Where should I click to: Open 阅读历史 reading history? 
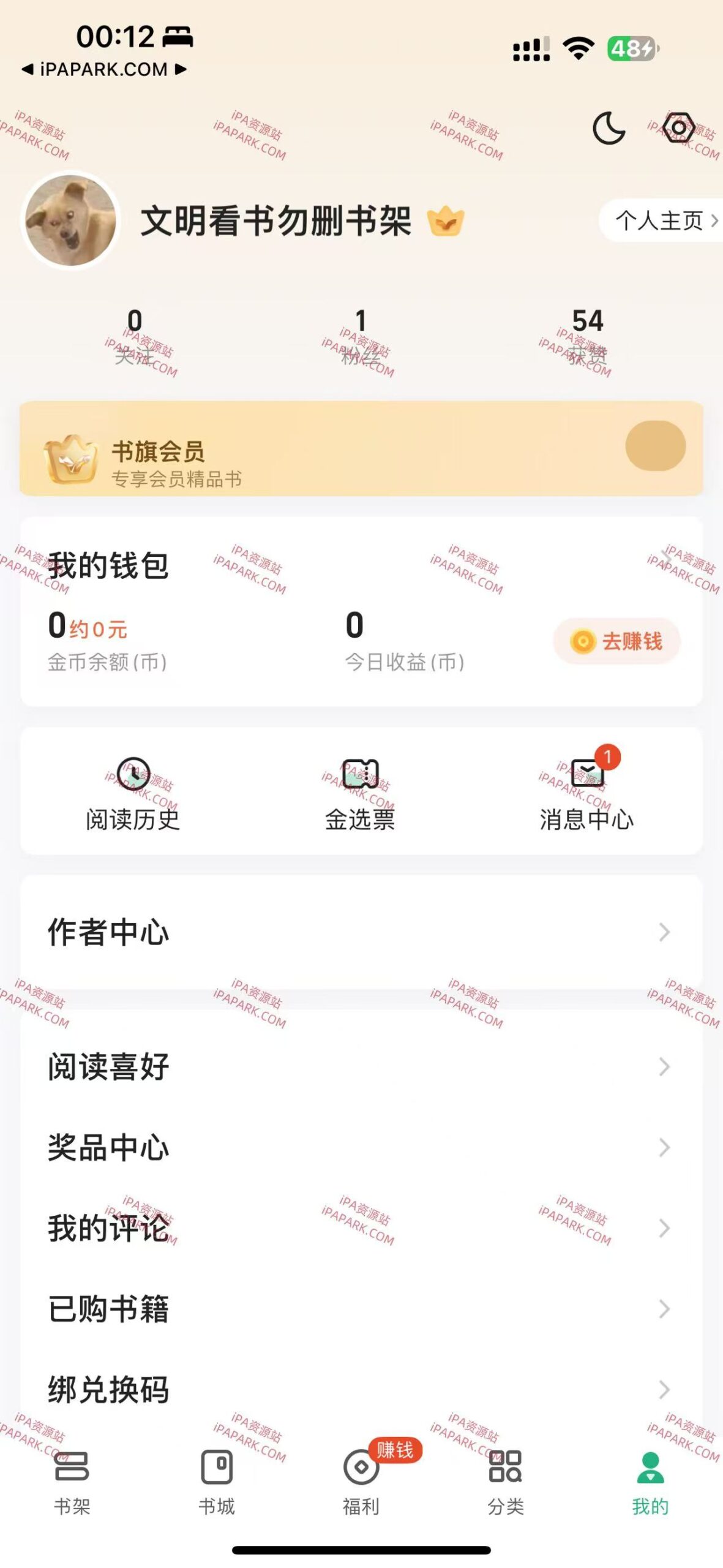133,794
